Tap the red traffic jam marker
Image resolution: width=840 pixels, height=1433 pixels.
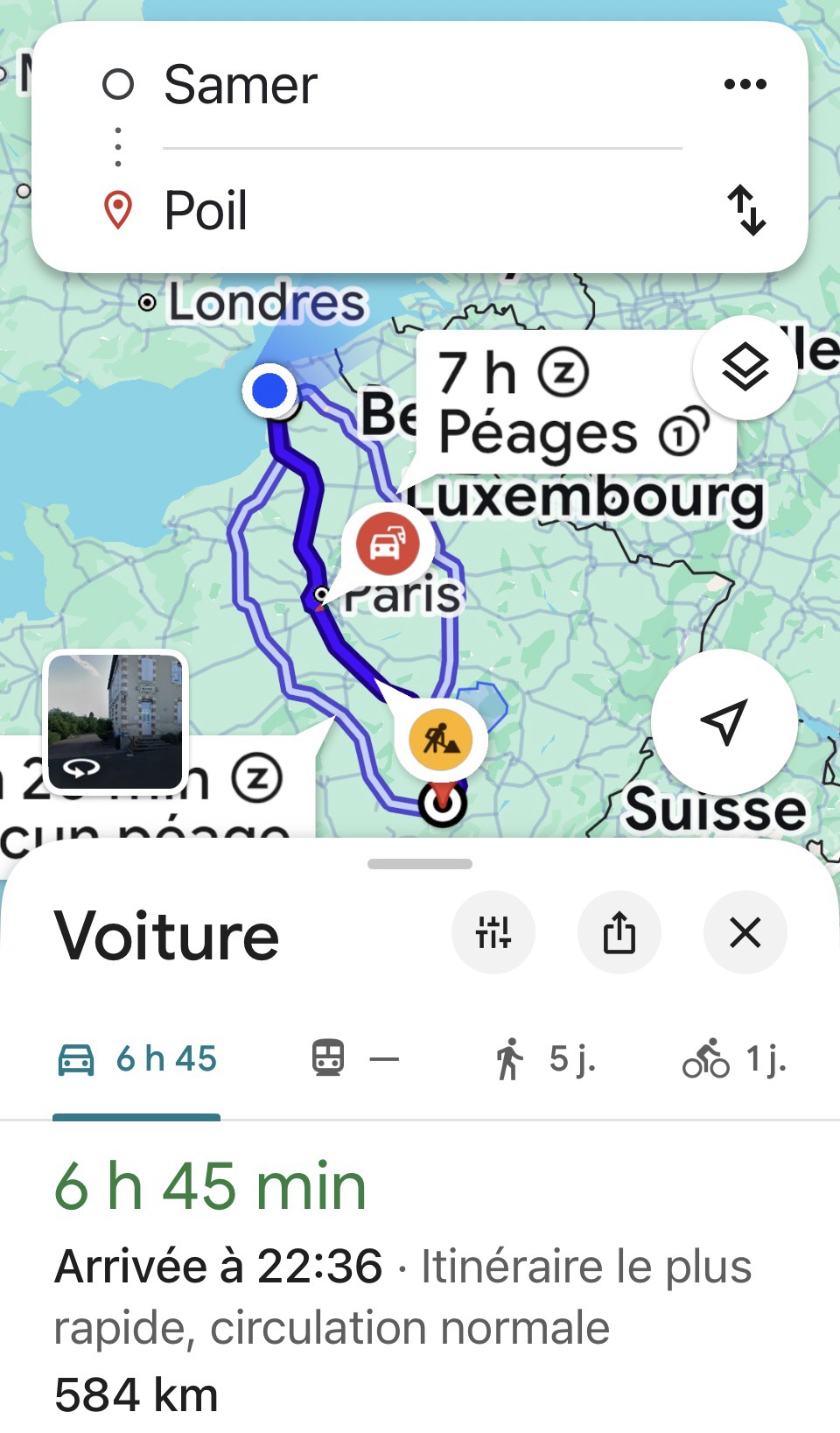[388, 544]
